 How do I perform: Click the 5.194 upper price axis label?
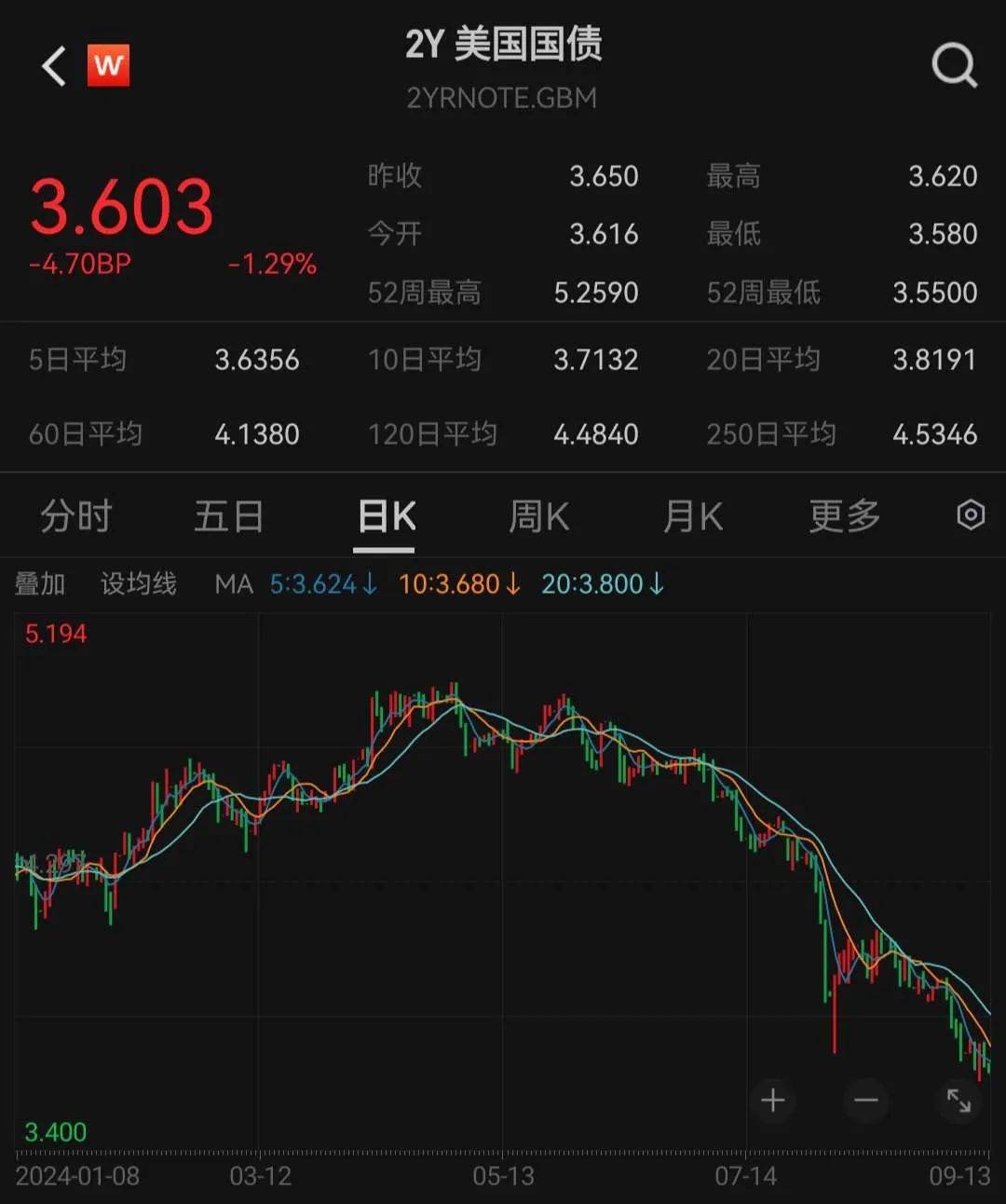pyautogui.click(x=55, y=632)
